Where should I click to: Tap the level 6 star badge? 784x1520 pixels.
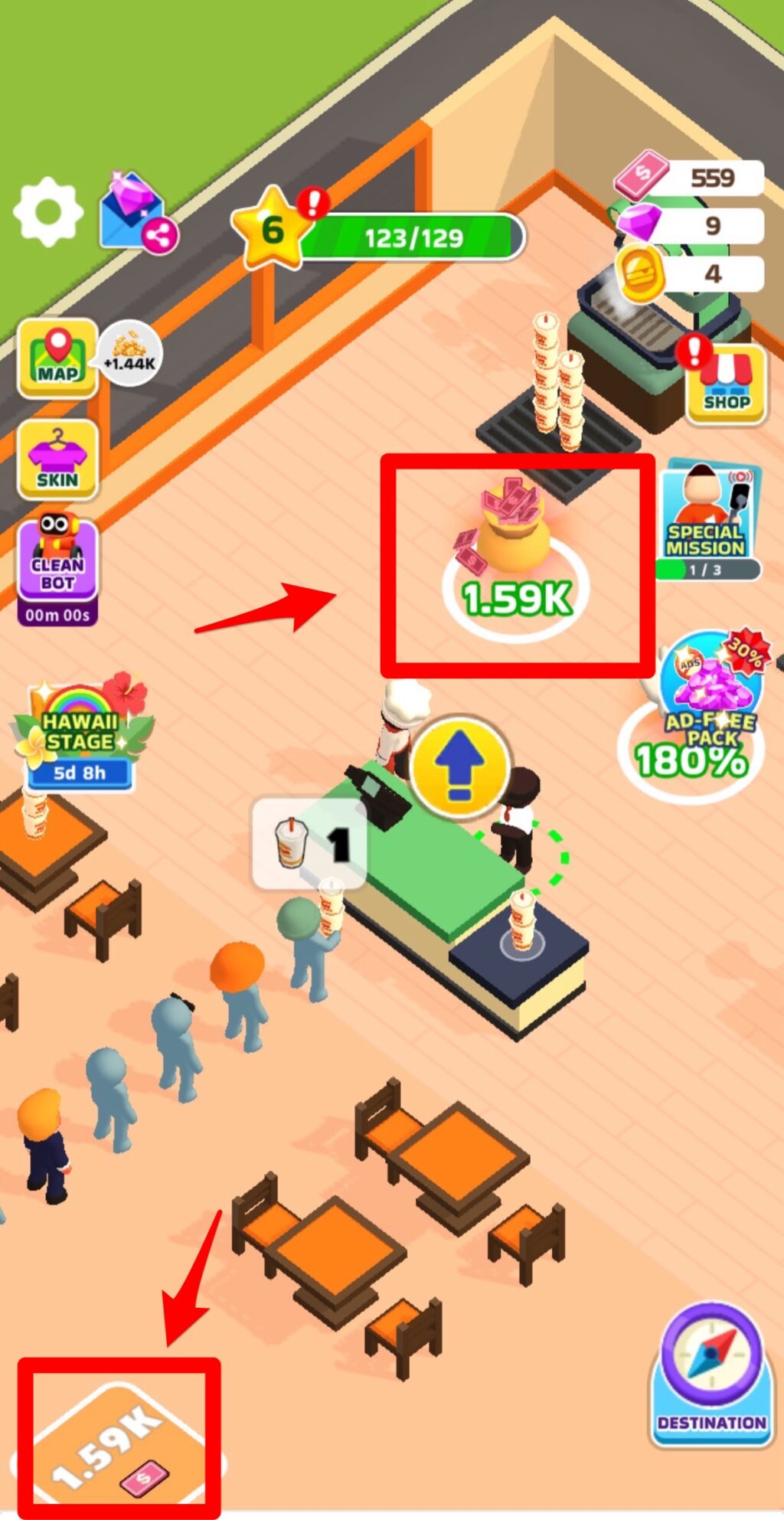270,228
